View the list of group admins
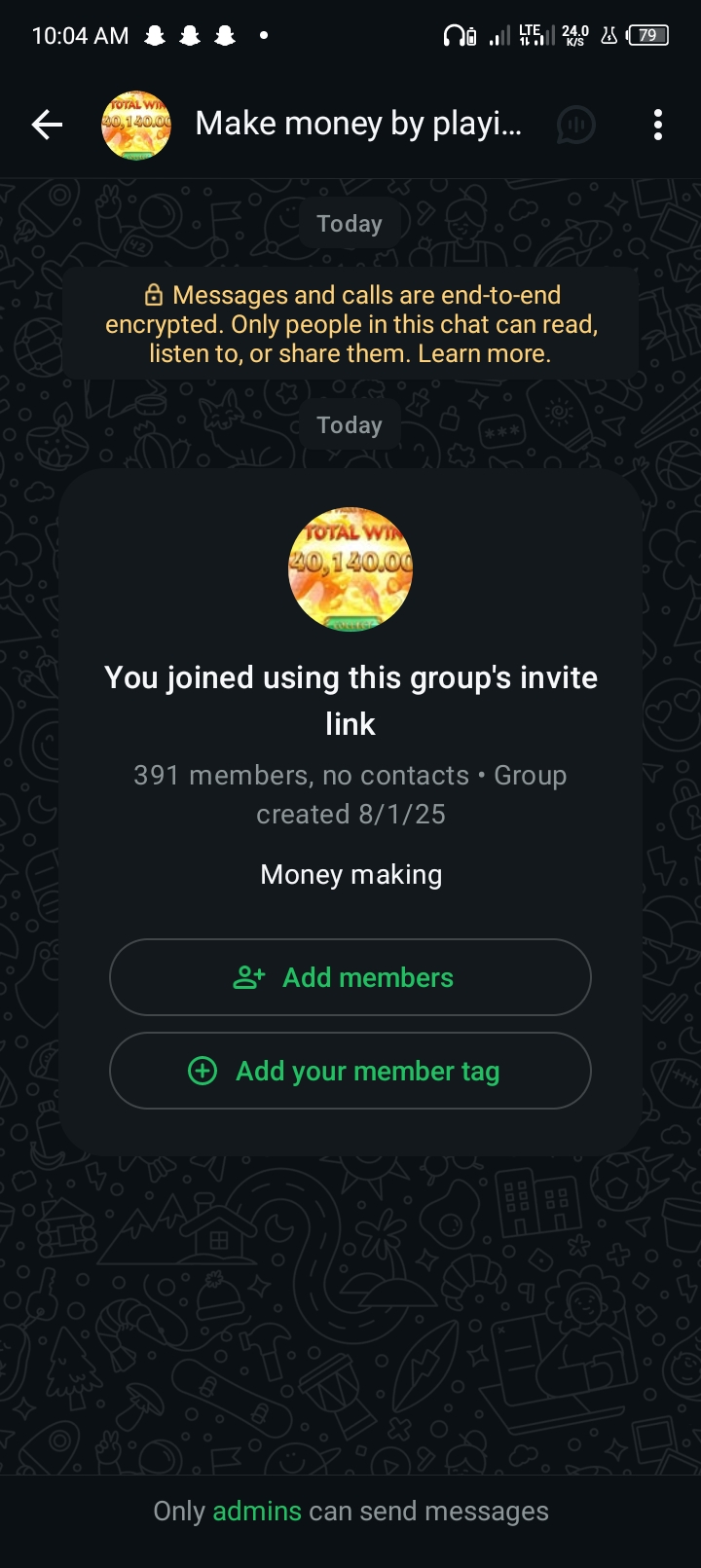The height and width of the screenshot is (1568, 701). click(257, 1511)
